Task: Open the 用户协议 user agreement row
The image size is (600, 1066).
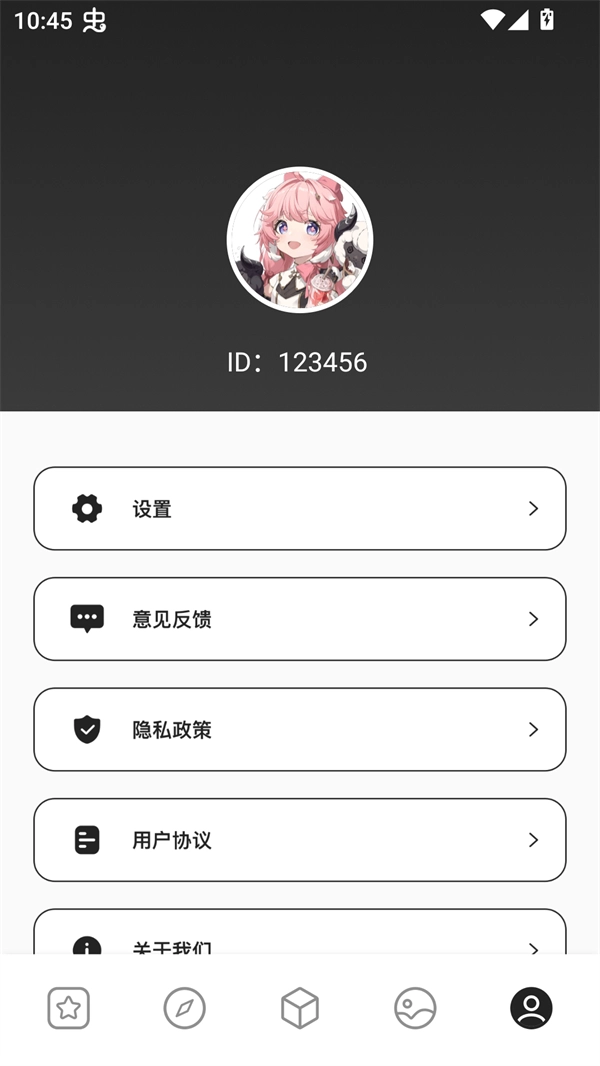Action: coord(300,840)
